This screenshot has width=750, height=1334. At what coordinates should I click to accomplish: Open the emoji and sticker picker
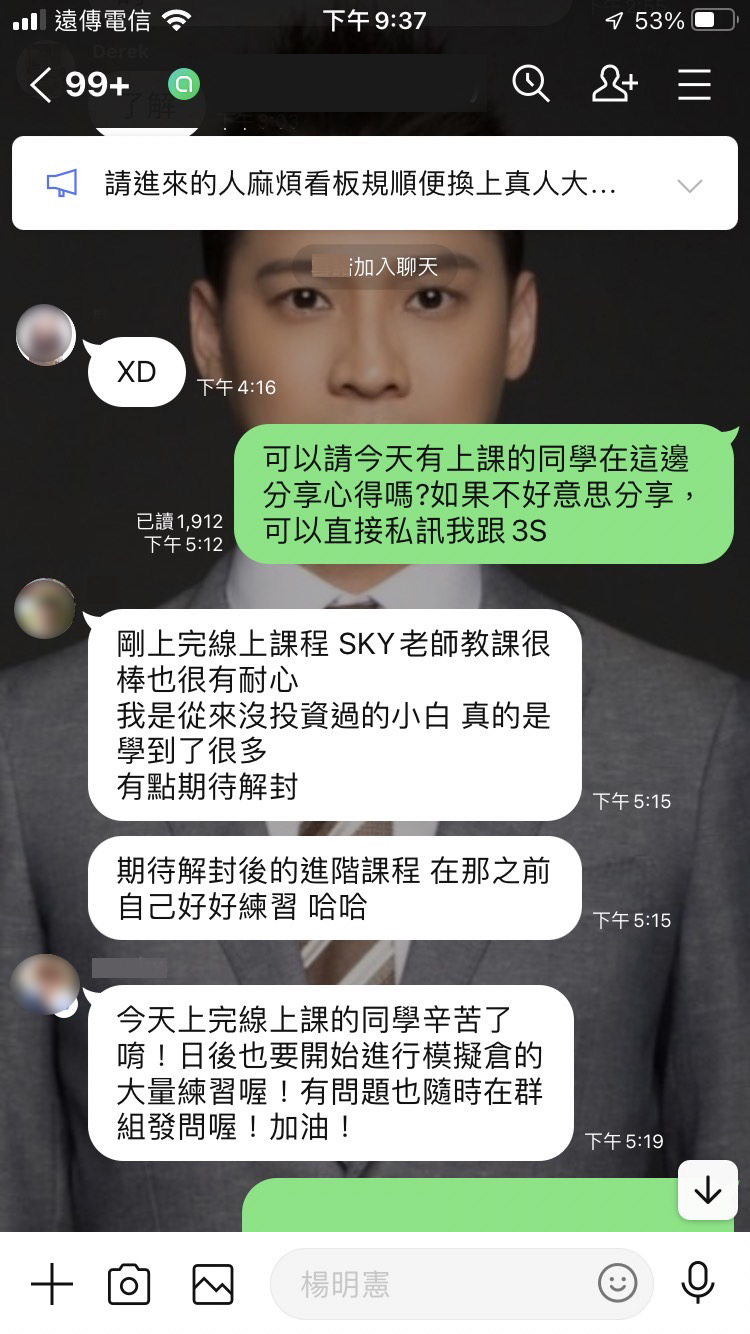click(617, 1282)
